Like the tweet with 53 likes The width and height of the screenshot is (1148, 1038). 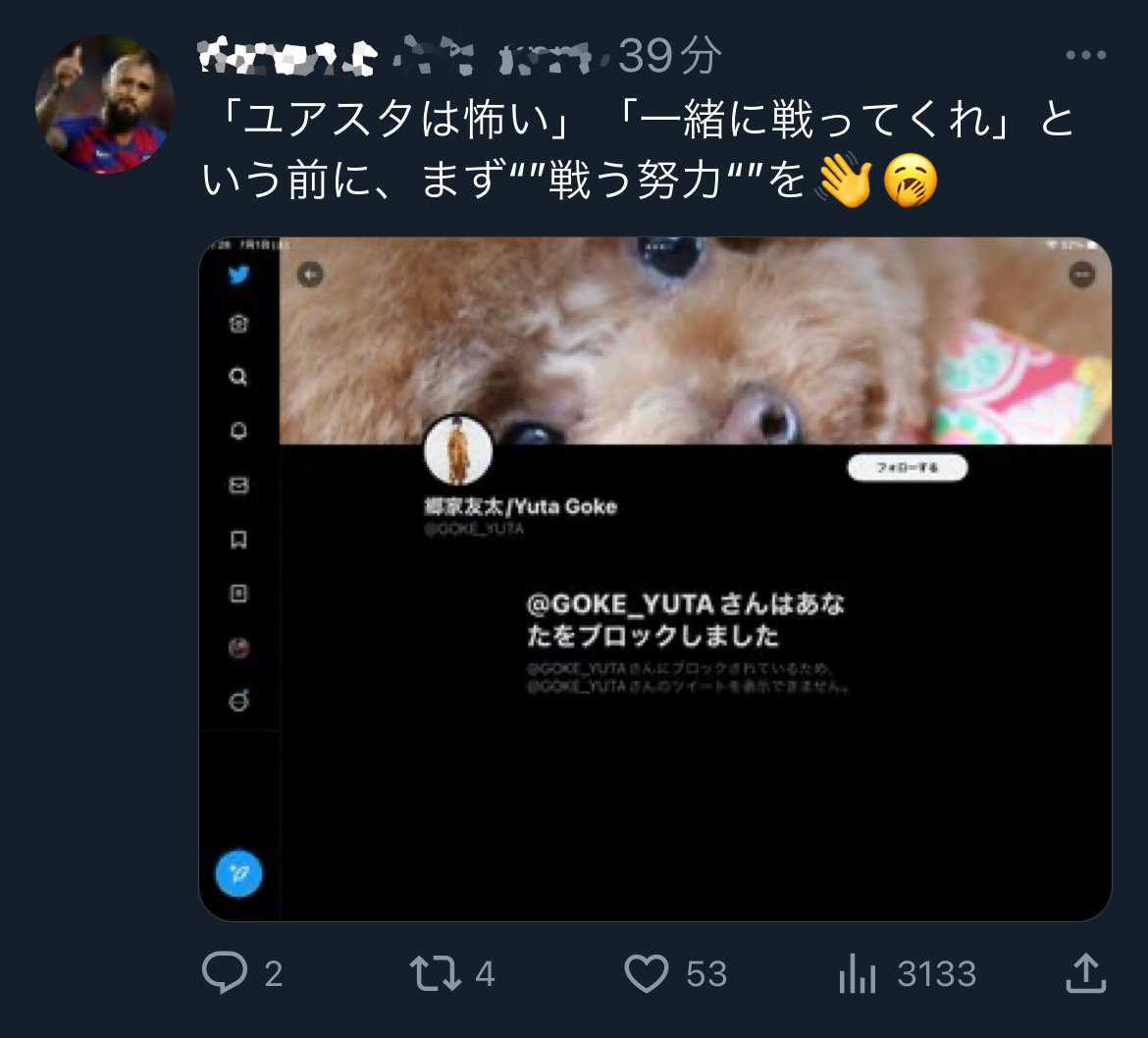click(647, 973)
